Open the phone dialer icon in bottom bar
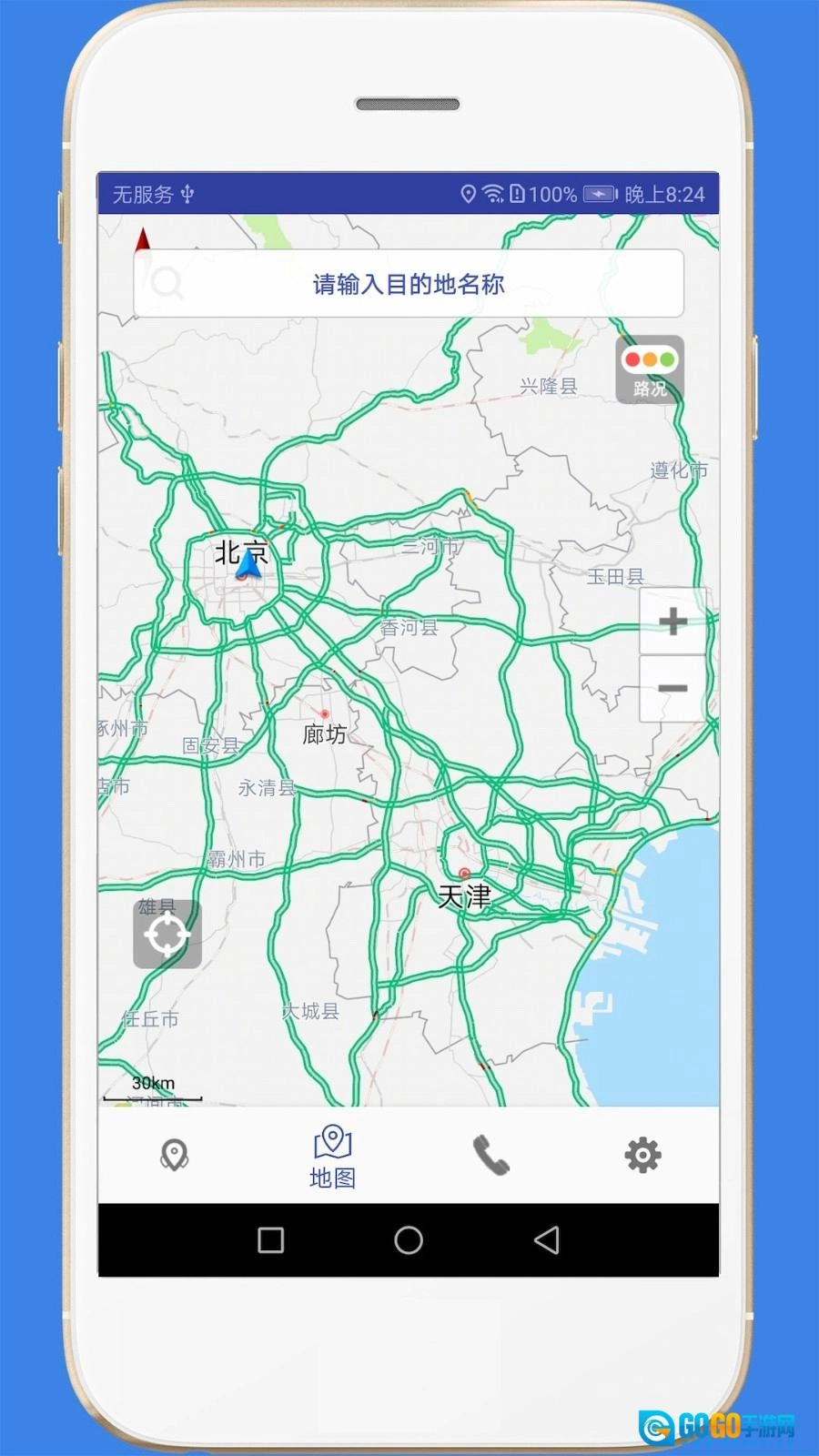This screenshot has height=1456, width=819. pos(492,1154)
